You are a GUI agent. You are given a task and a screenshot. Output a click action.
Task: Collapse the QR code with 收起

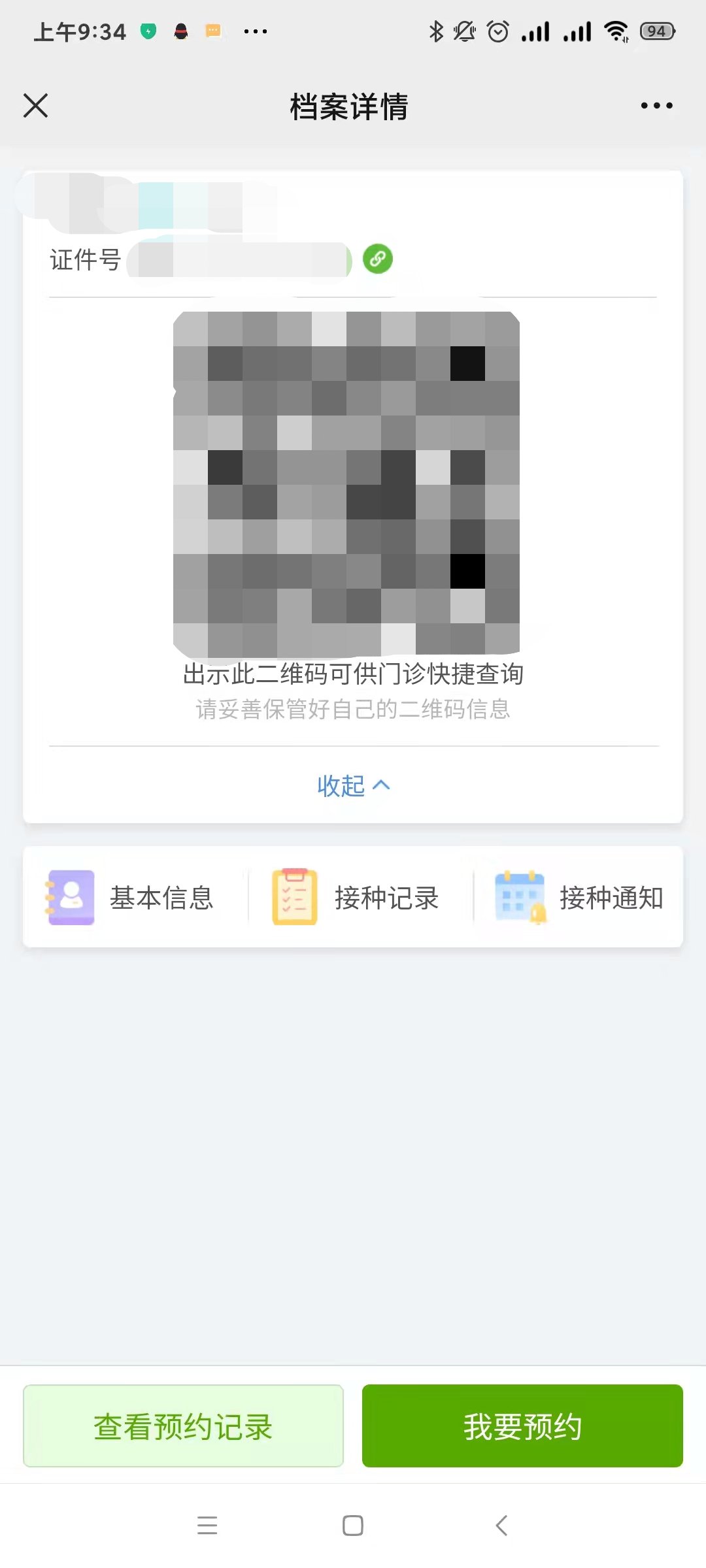(x=353, y=785)
